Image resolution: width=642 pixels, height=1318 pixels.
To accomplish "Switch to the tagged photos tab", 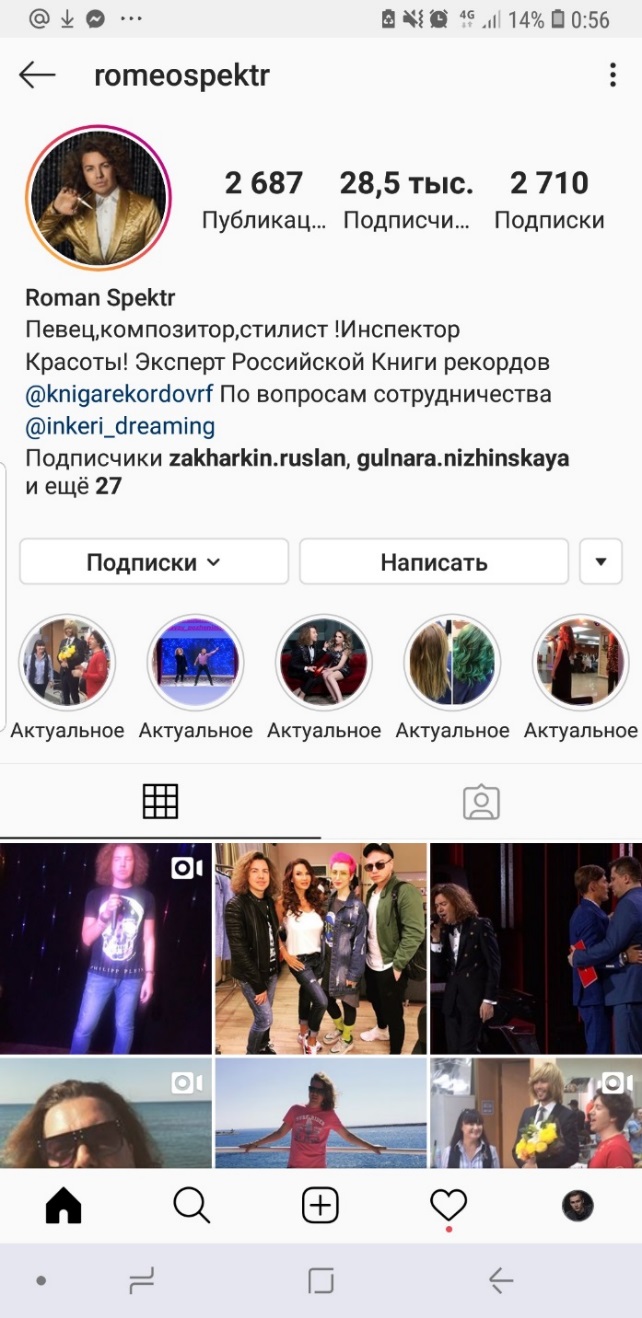I will [481, 801].
